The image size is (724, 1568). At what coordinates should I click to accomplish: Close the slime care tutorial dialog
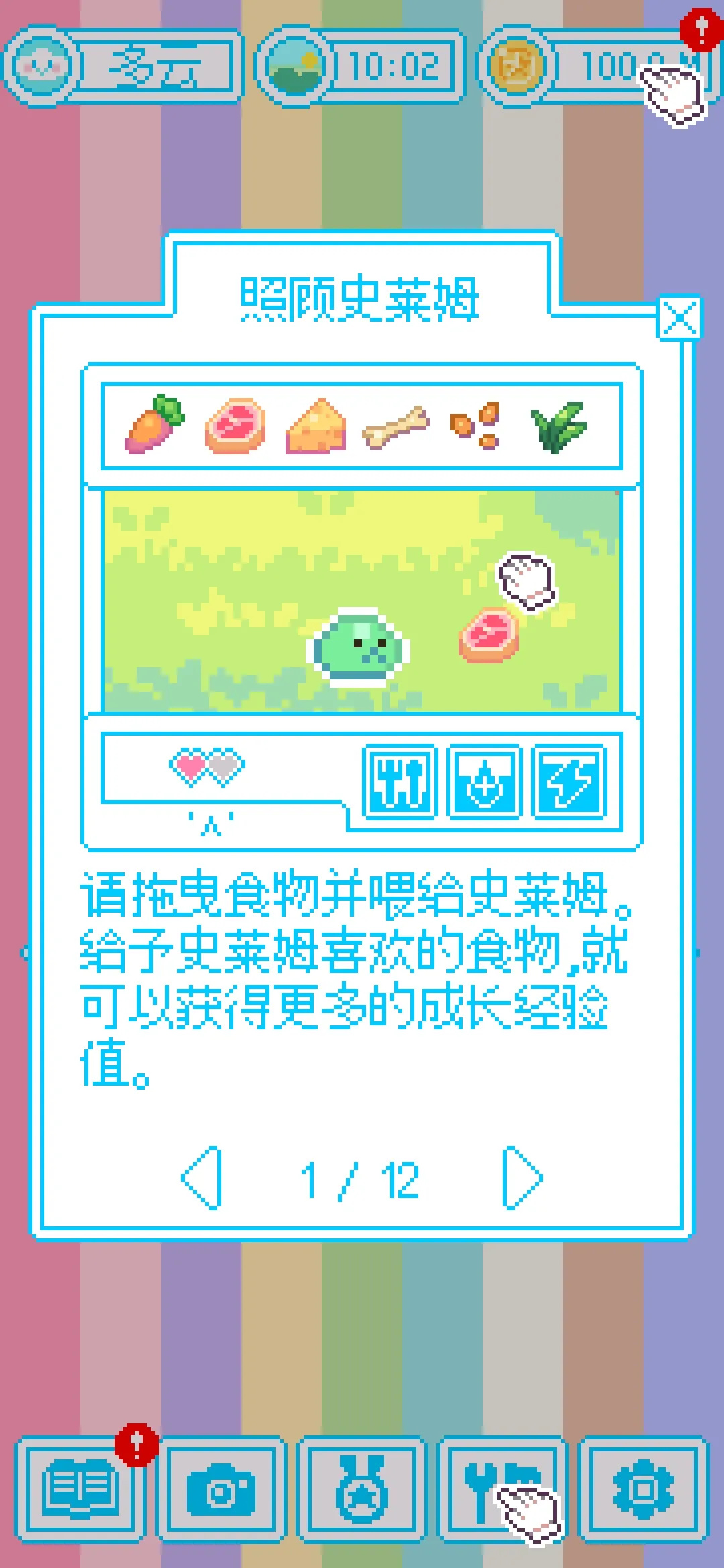679,318
